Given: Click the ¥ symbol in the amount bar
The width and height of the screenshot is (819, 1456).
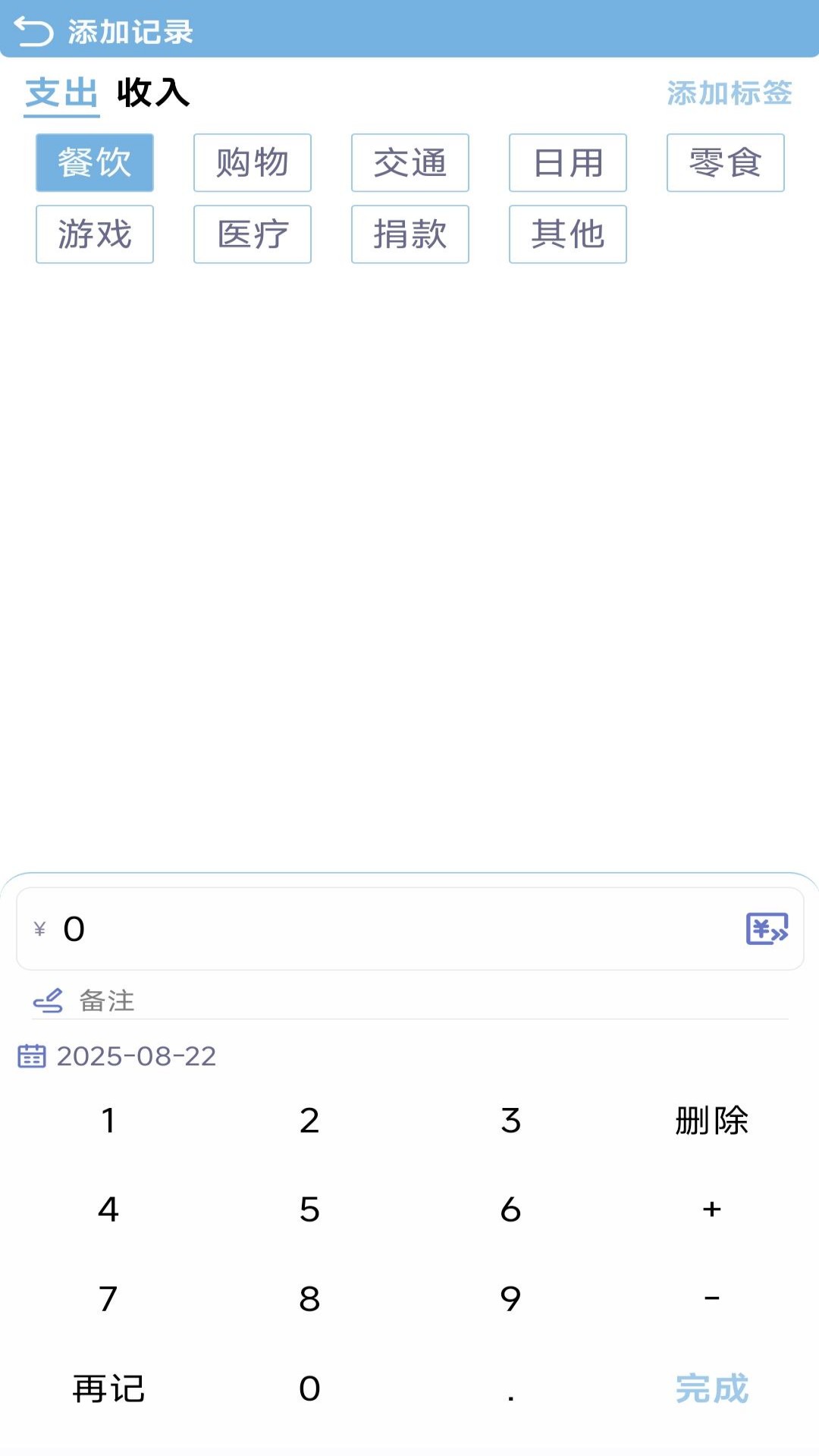Looking at the screenshot, I should point(39,929).
